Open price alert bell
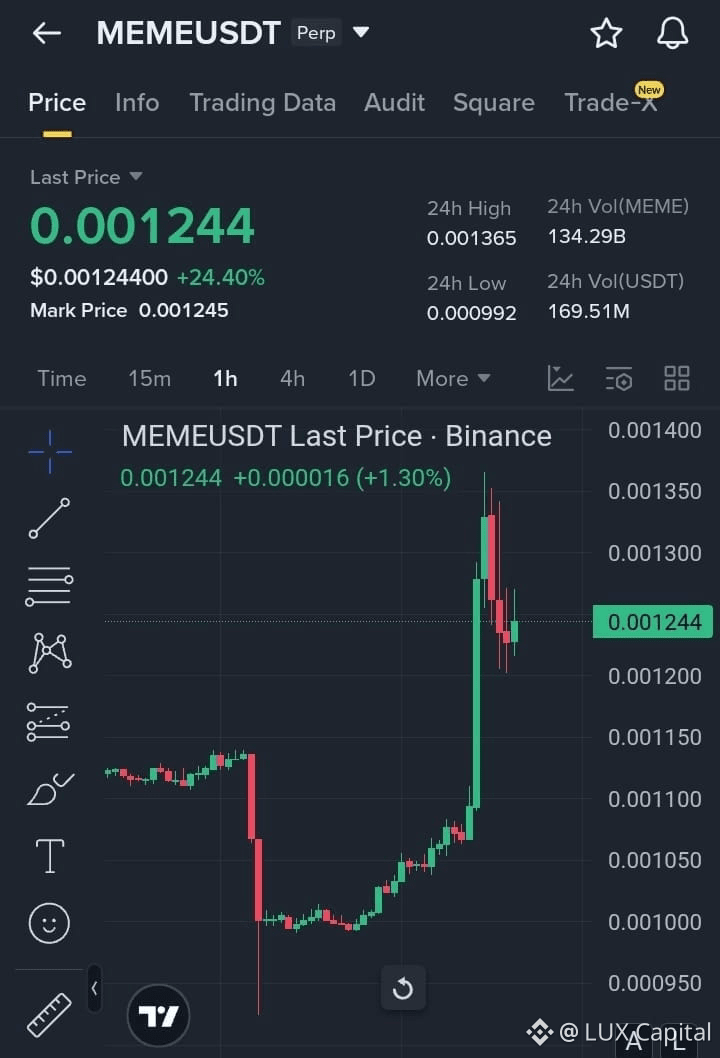This screenshot has width=720, height=1058. coord(673,33)
